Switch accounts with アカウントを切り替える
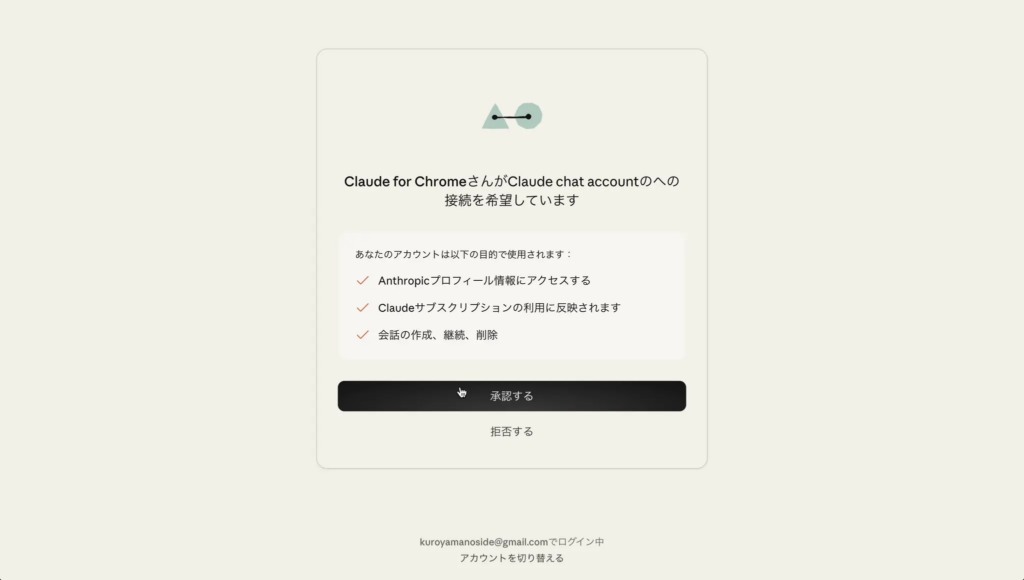 pos(511,558)
